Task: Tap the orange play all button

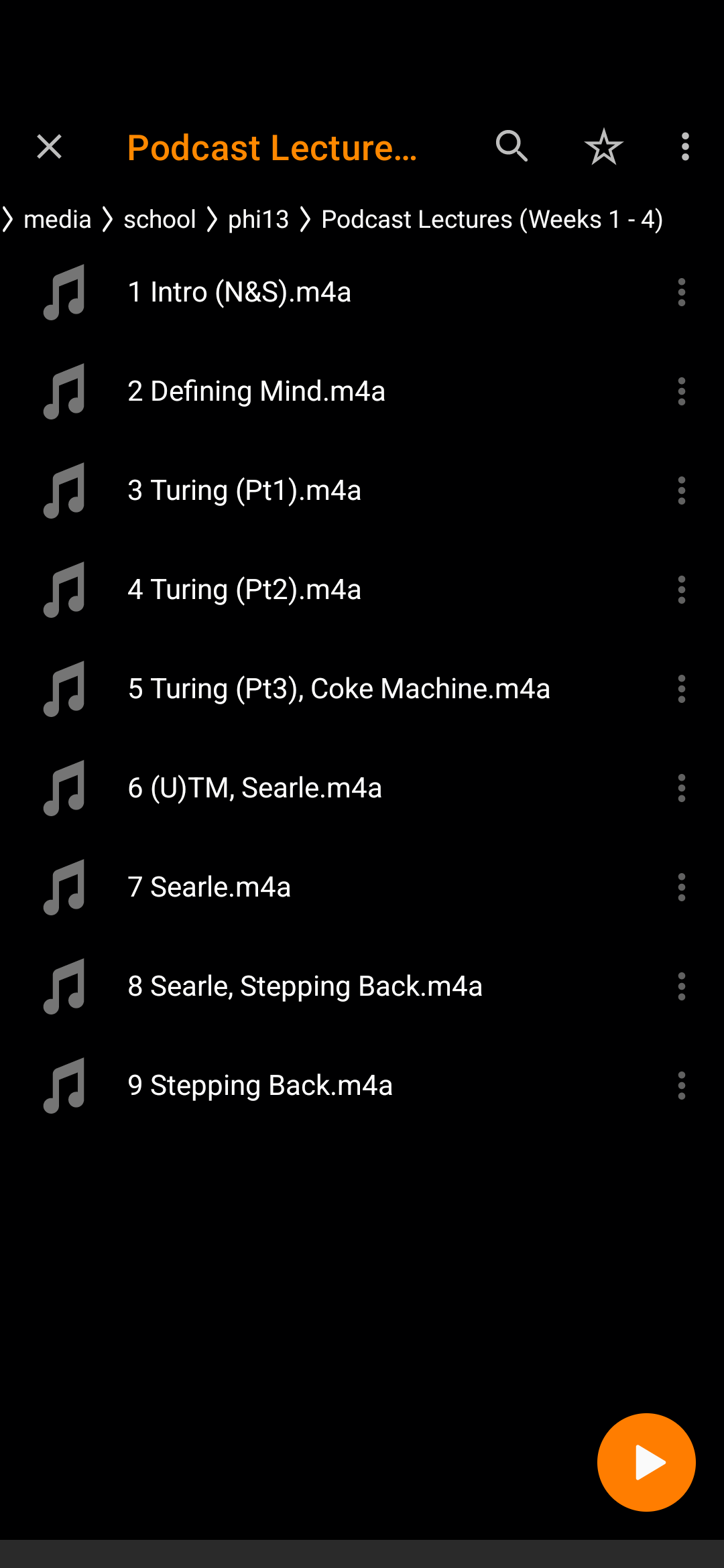Action: pos(646,1462)
